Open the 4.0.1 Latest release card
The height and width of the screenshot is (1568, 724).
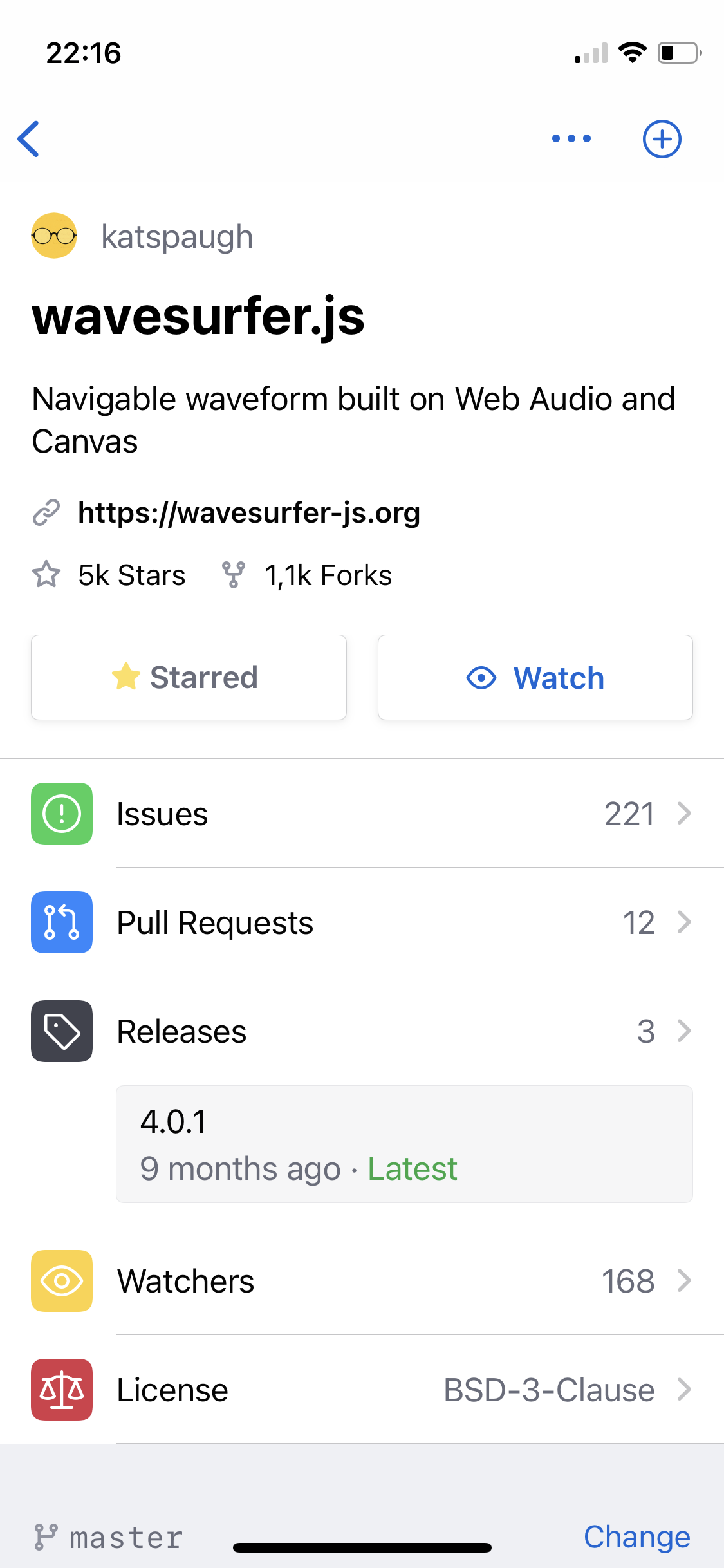(x=403, y=1144)
